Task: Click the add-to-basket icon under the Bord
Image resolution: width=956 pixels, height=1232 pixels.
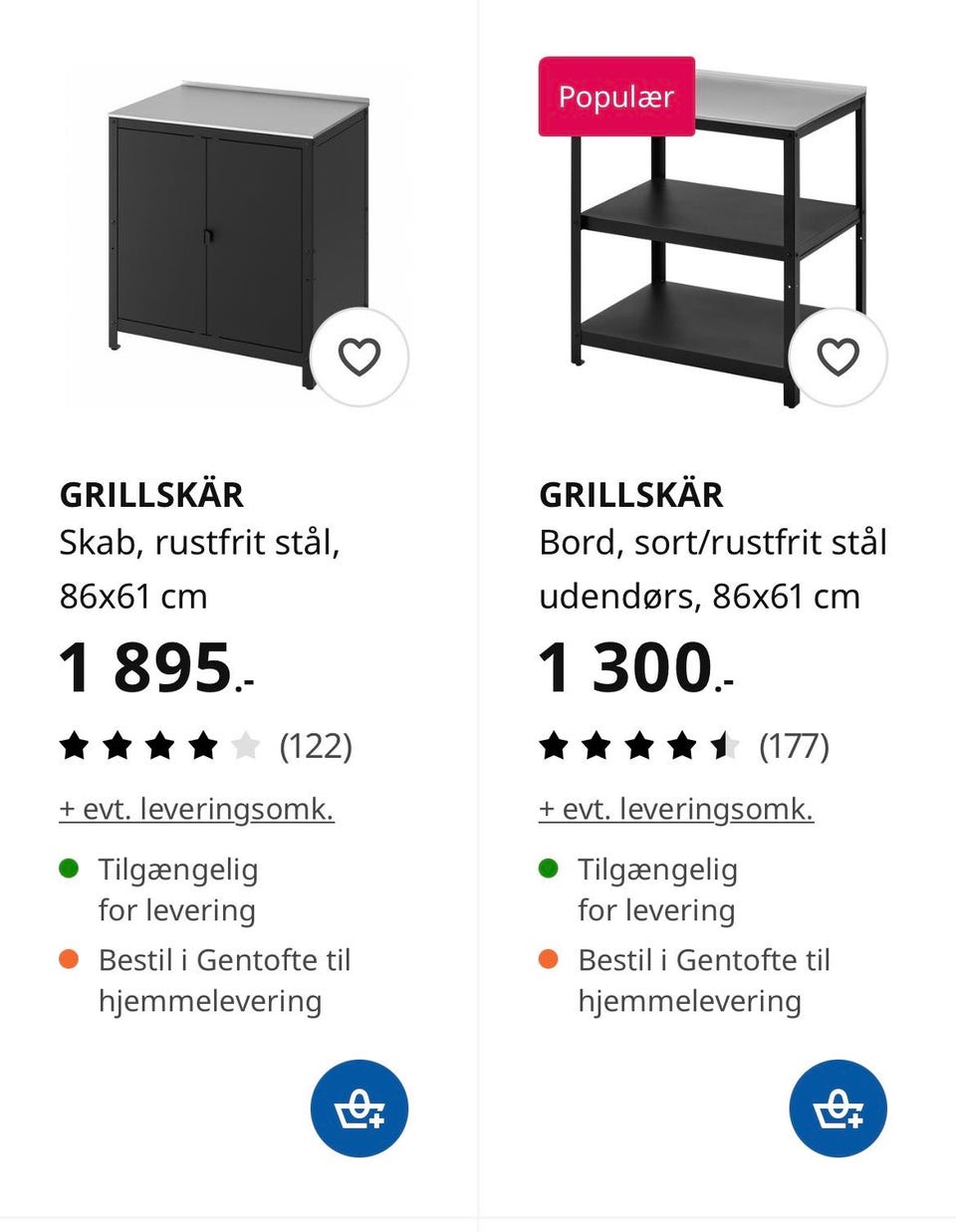Action: tap(838, 1109)
